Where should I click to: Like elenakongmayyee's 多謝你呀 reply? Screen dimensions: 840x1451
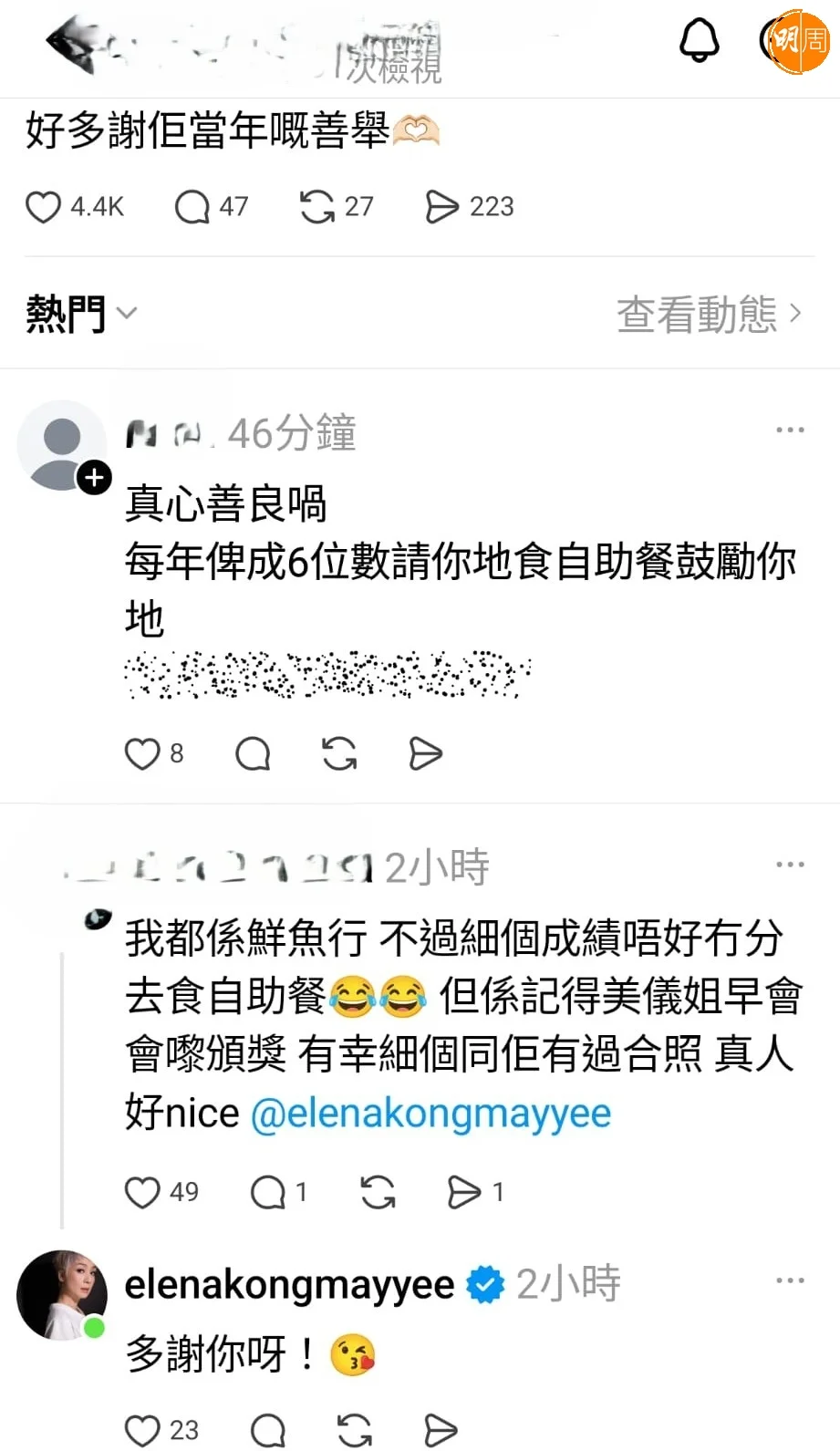click(x=142, y=1430)
